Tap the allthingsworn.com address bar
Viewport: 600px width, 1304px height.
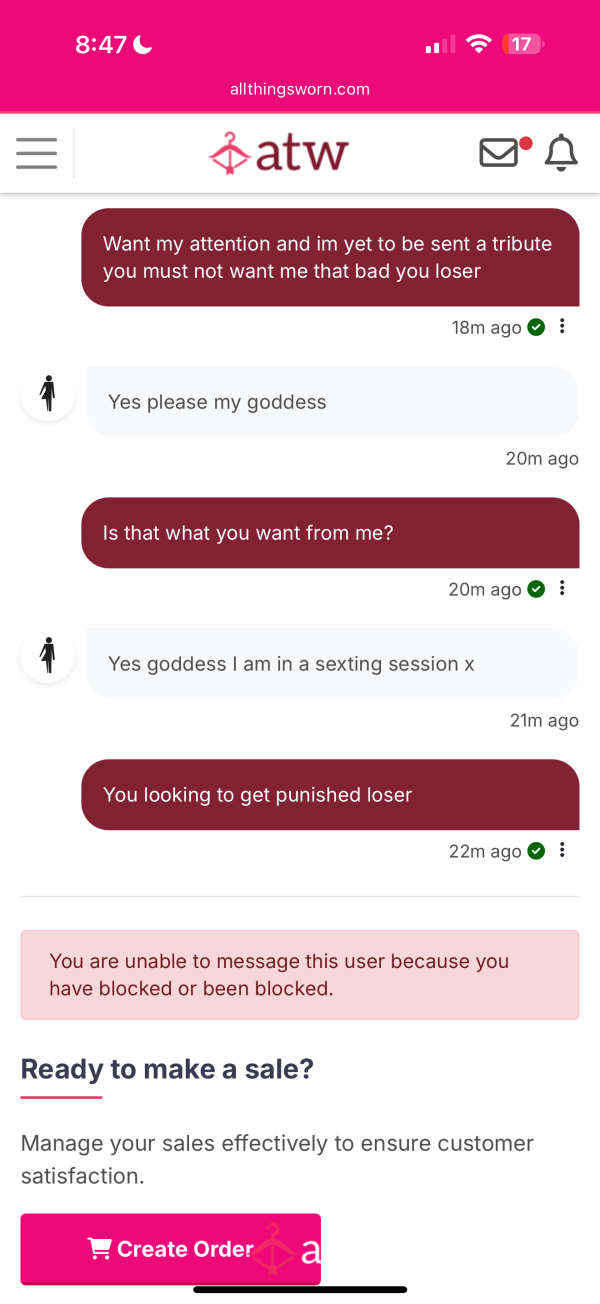coord(300,89)
